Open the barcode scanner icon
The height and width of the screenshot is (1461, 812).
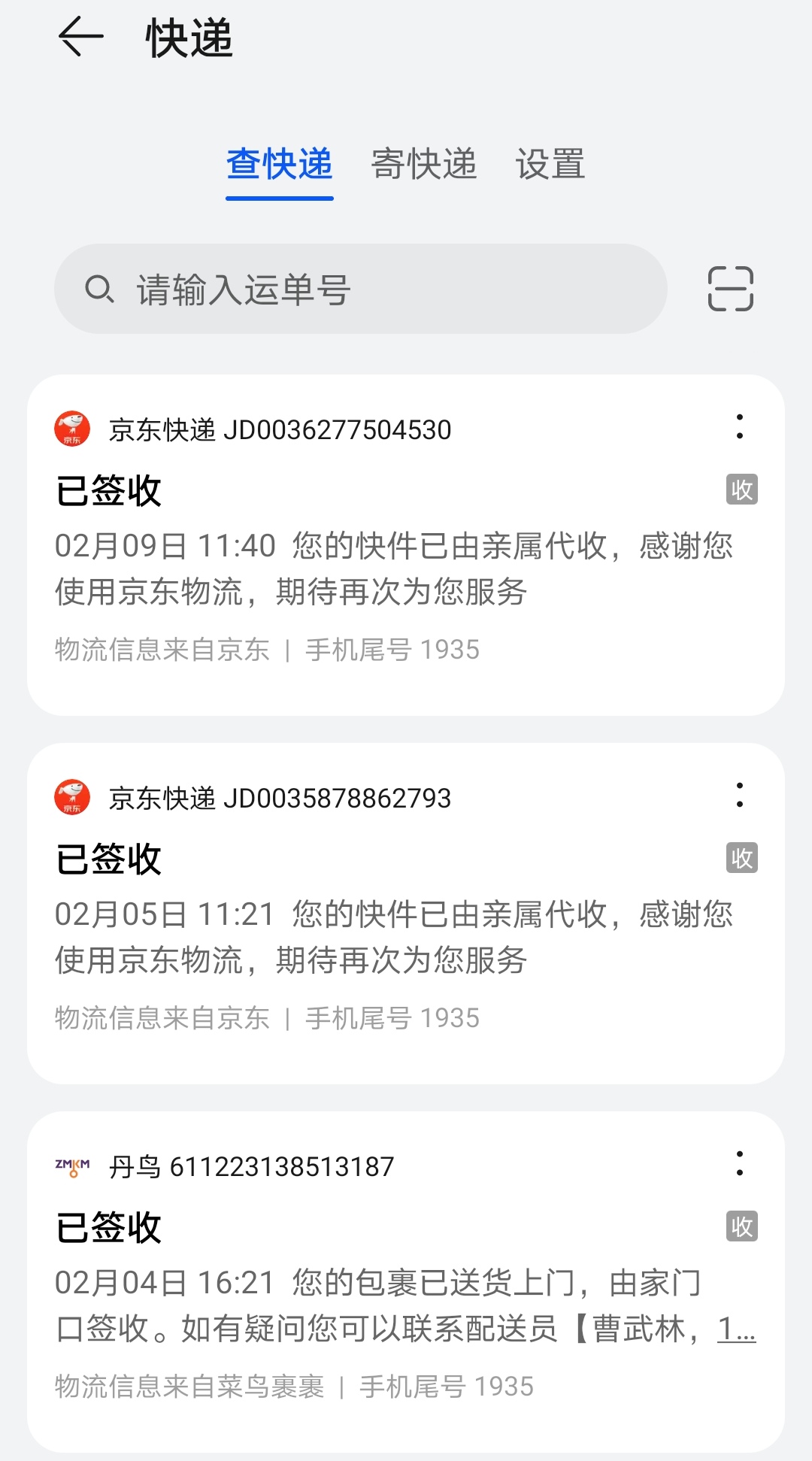pos(730,289)
